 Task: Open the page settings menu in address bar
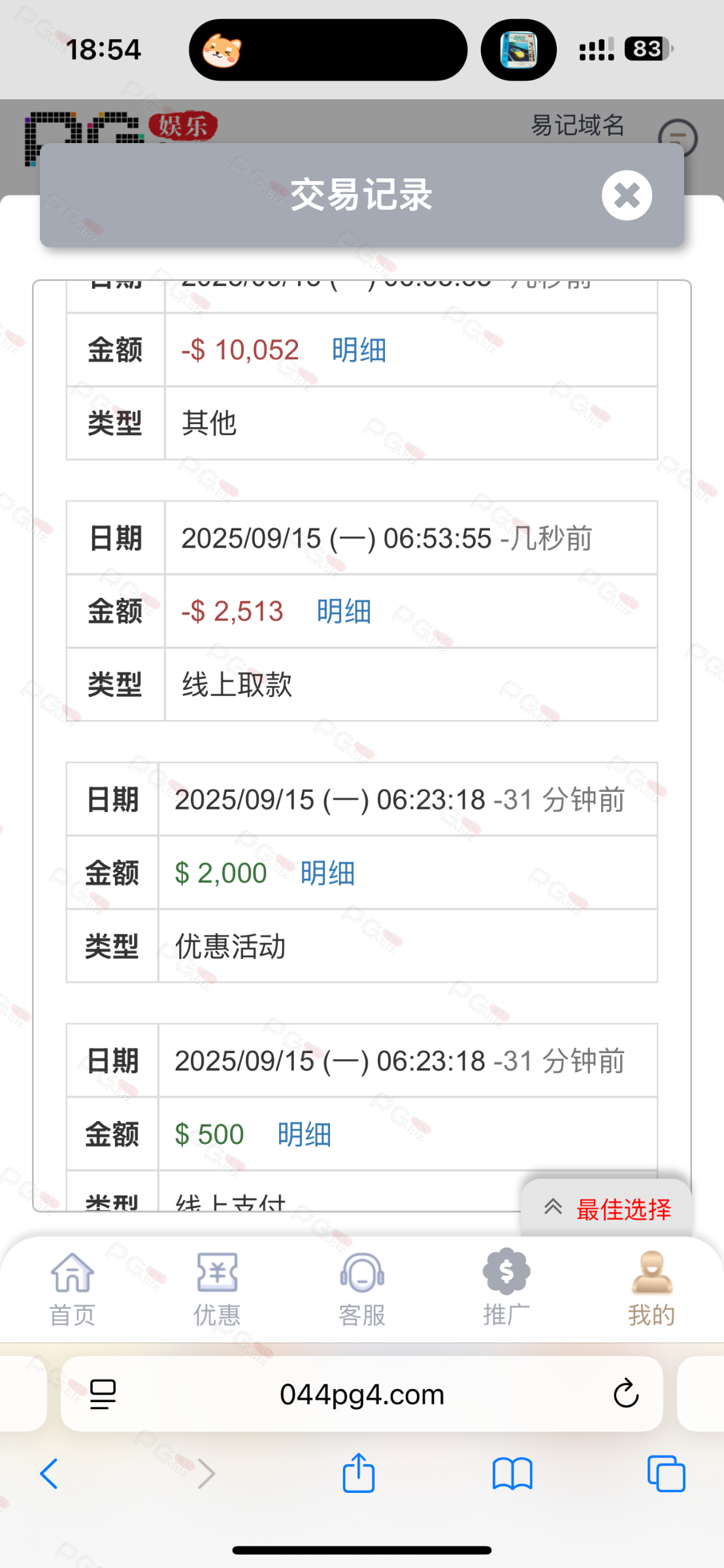[103, 1394]
